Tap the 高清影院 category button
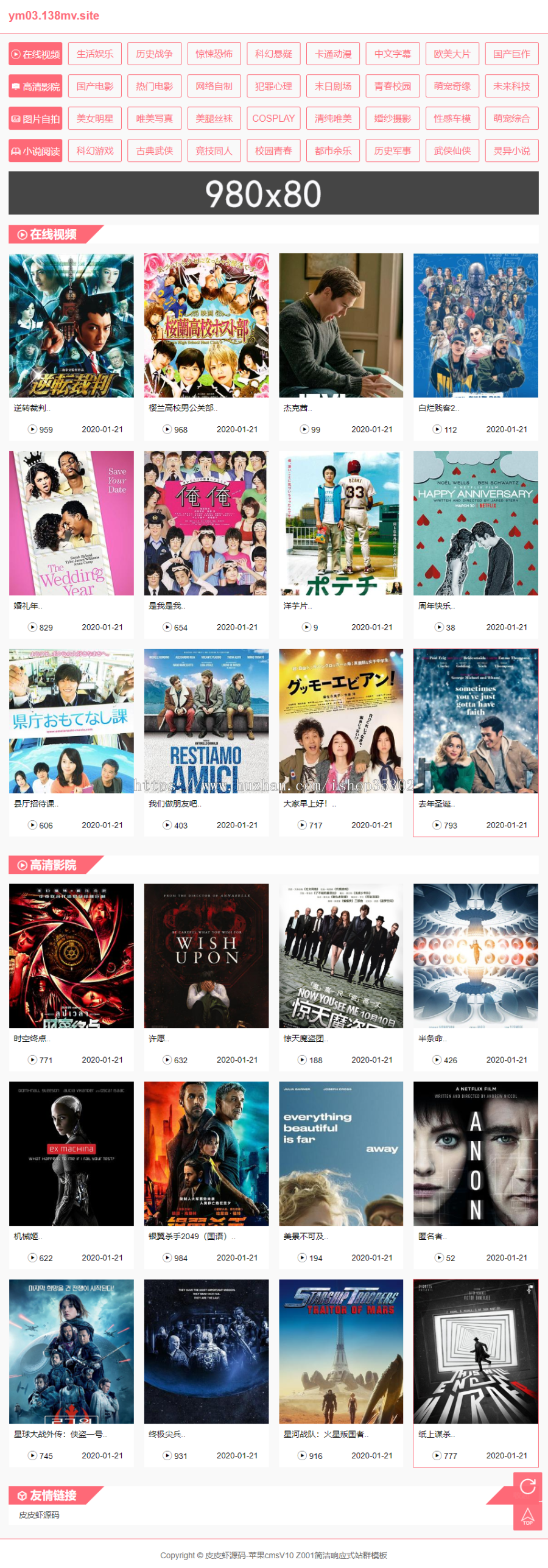 (35, 86)
